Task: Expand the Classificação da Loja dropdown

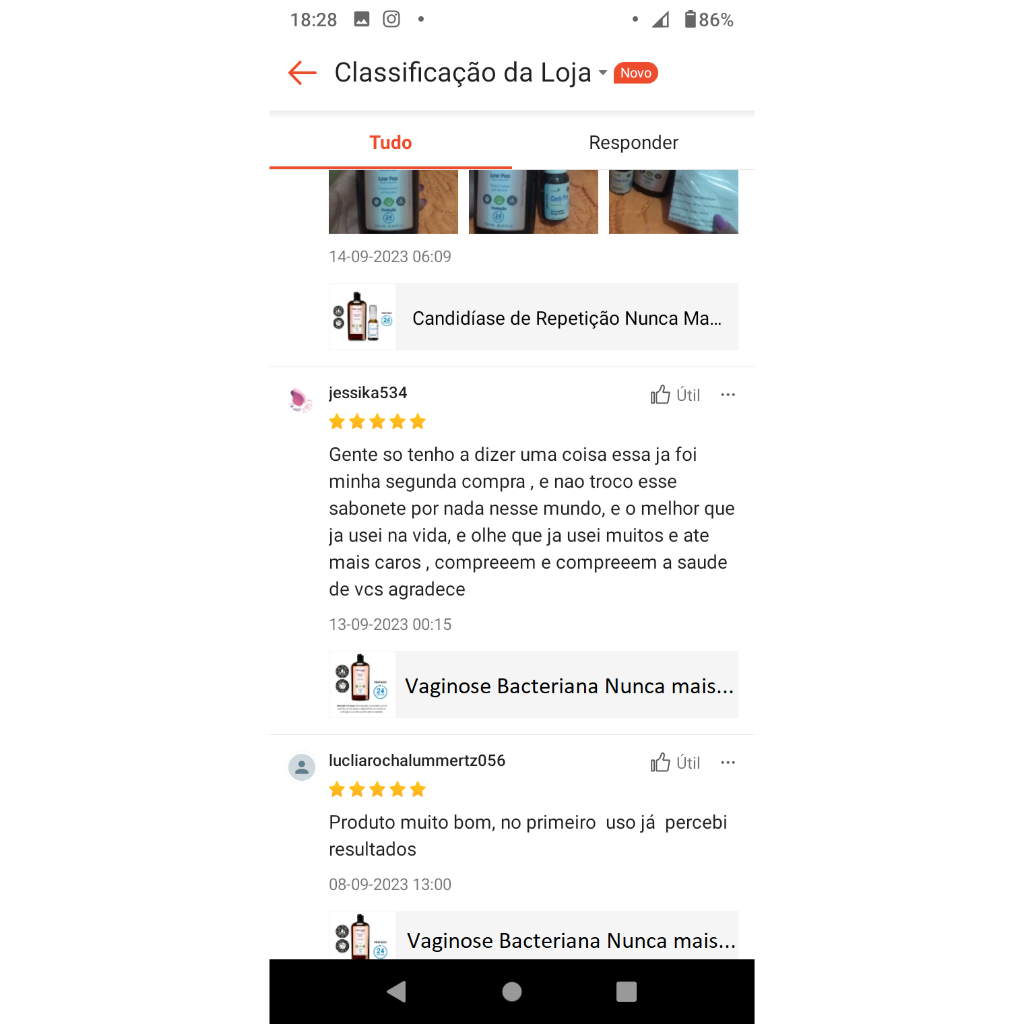Action: pos(603,72)
